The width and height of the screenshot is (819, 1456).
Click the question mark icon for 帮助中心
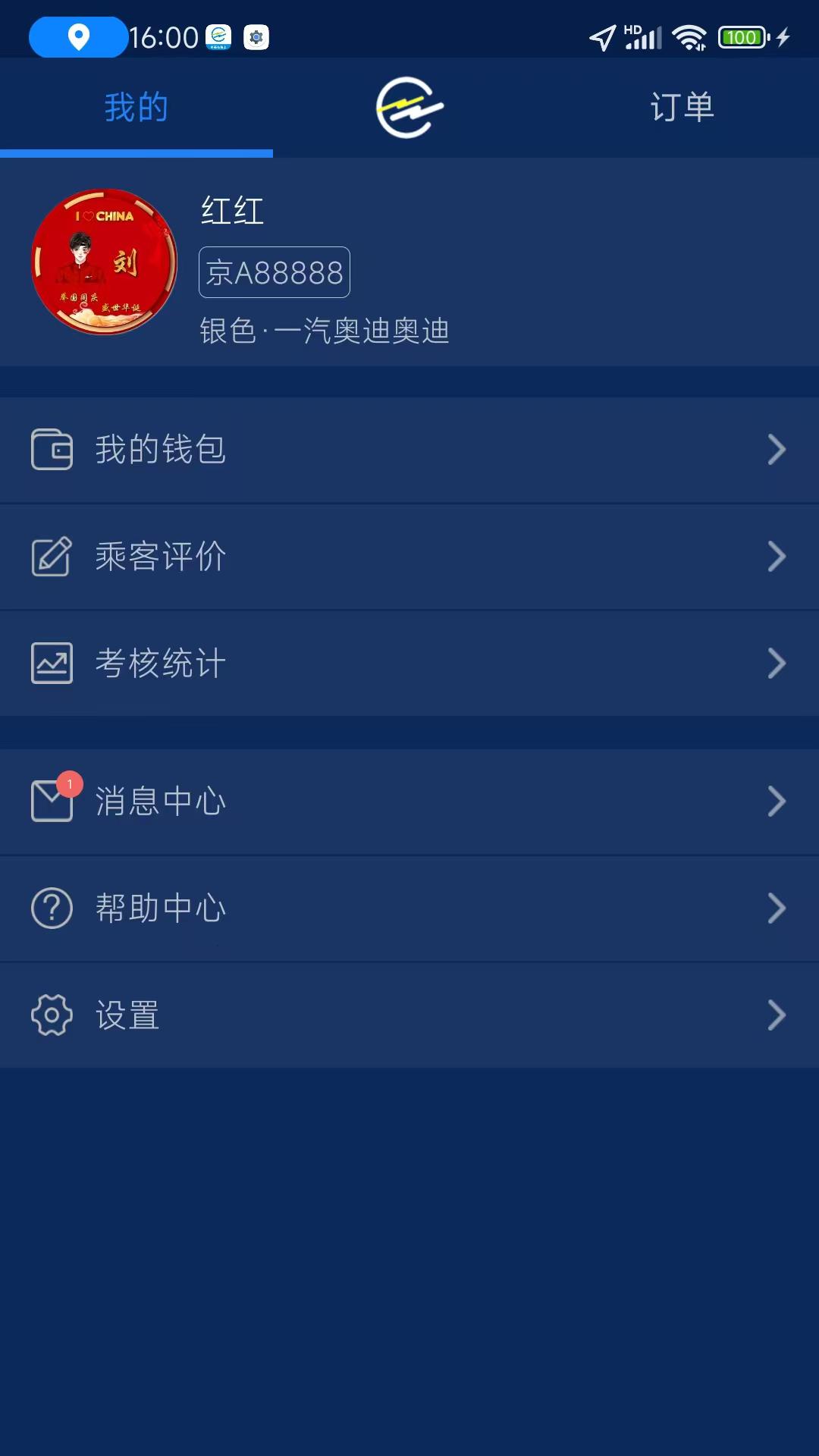pyautogui.click(x=51, y=908)
